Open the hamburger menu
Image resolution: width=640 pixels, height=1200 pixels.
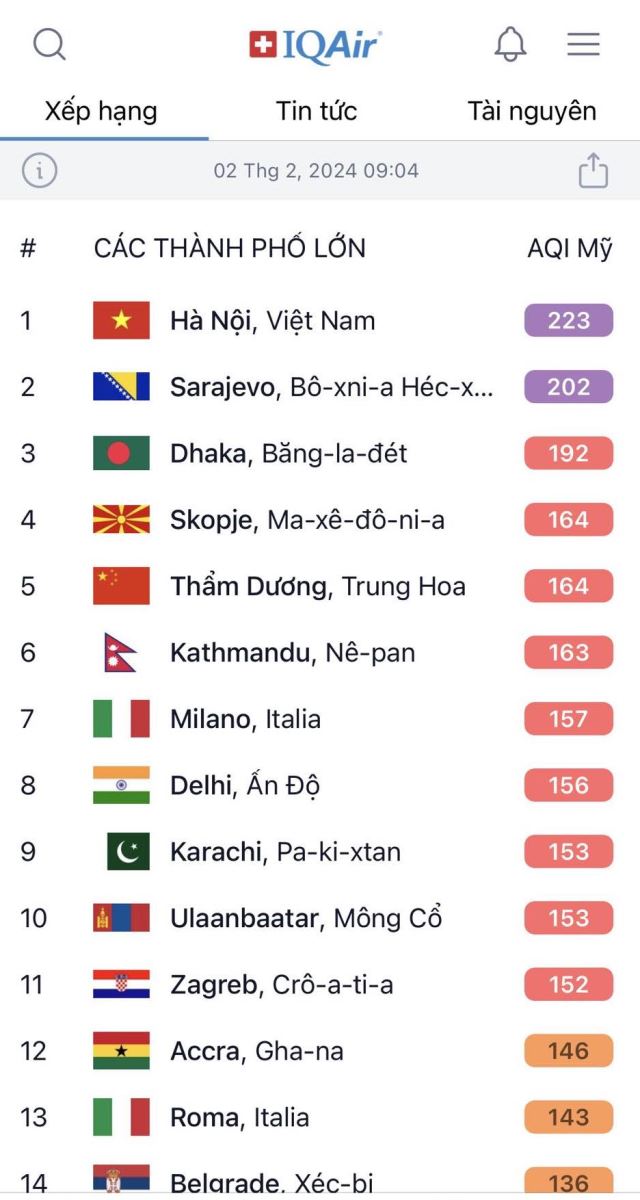coord(583,44)
